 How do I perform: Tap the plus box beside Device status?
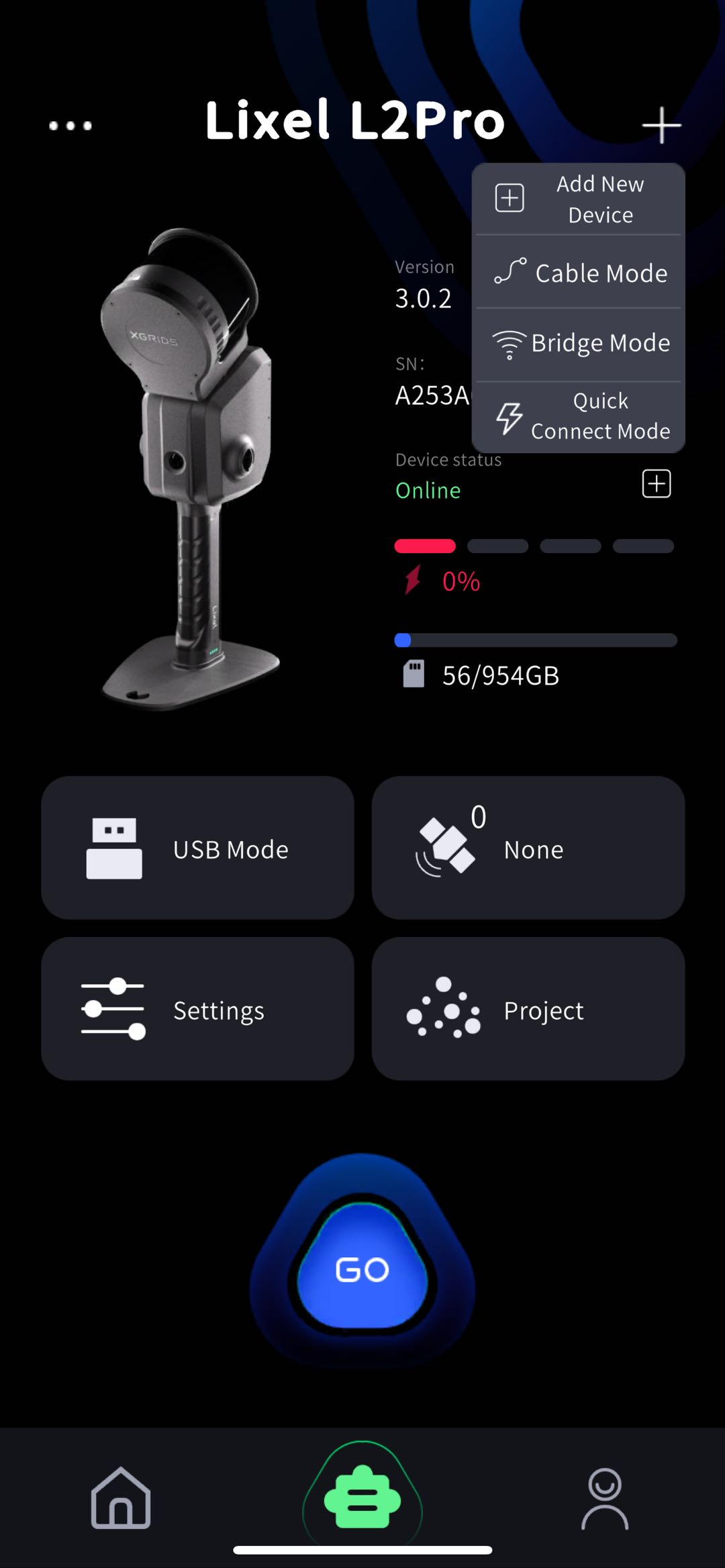[657, 483]
